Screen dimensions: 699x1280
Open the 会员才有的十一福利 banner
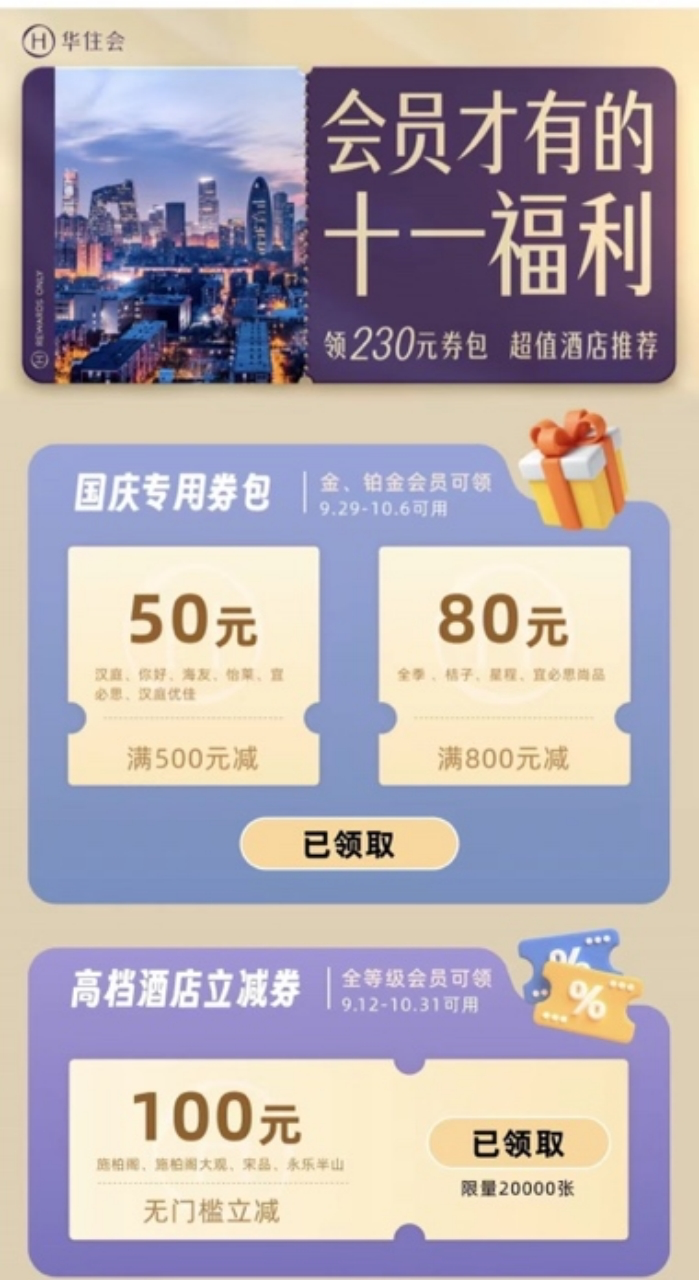coord(349,225)
